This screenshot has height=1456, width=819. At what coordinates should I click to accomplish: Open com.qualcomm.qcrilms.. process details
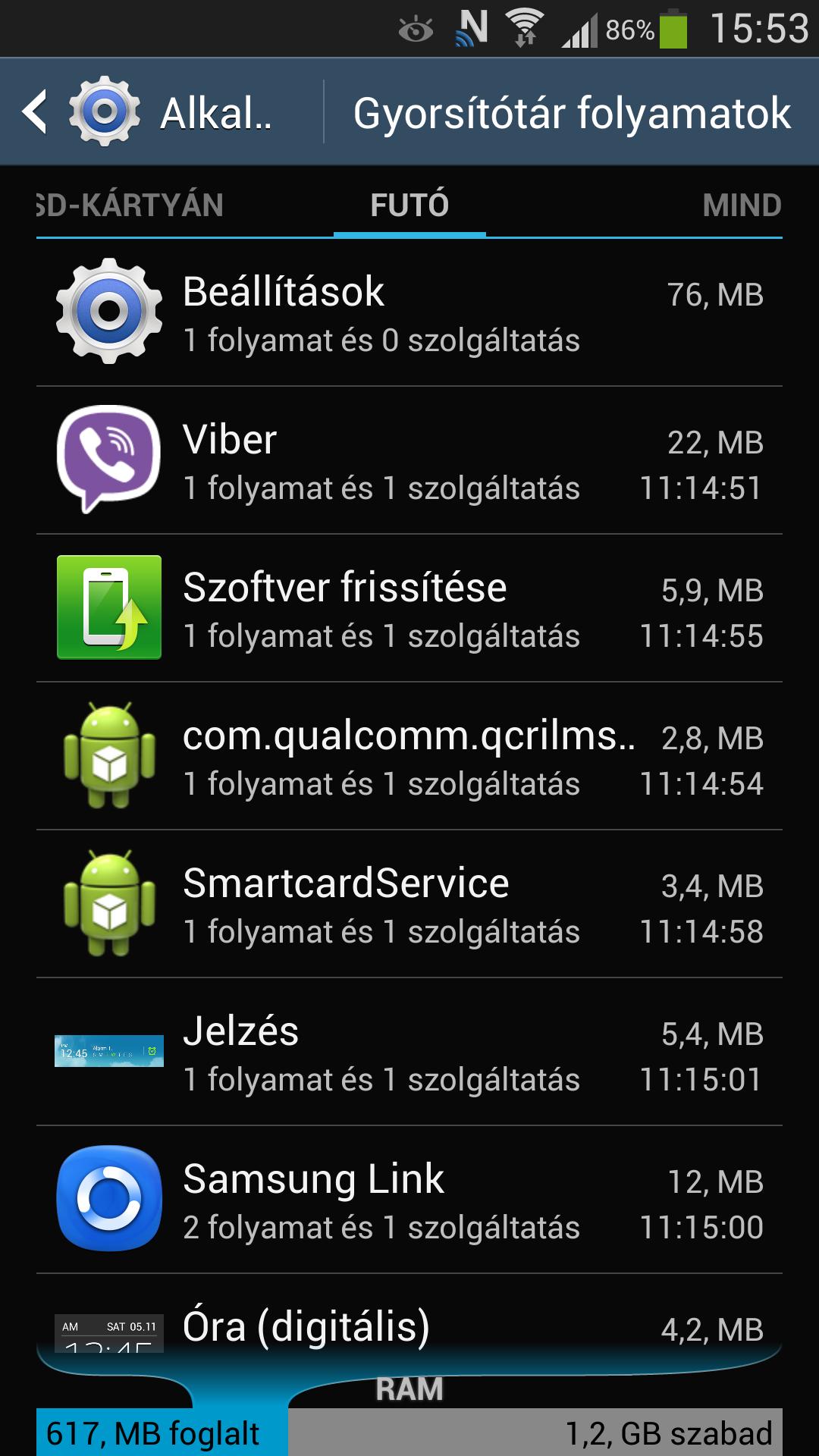click(409, 756)
